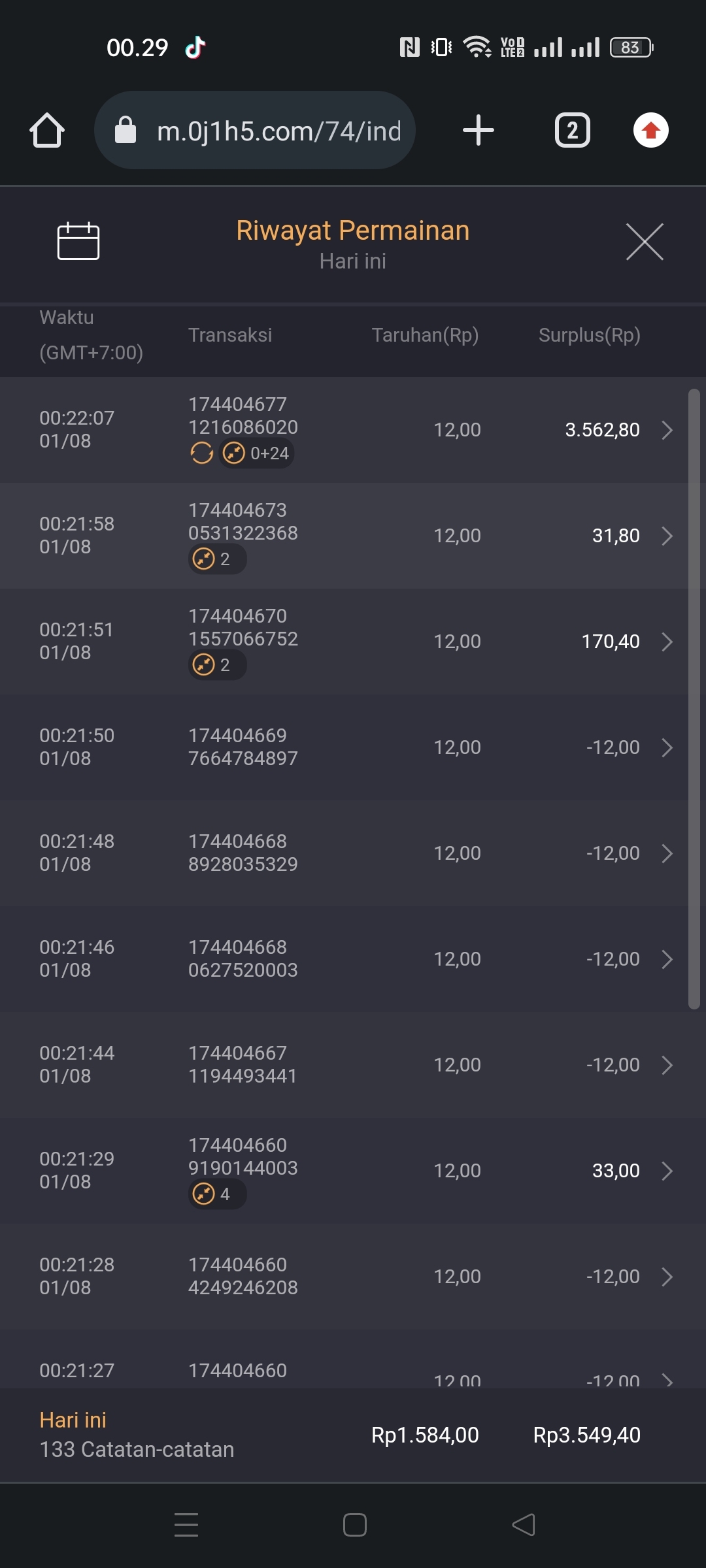This screenshot has height=1568, width=706.
Task: View the 00:21:28 transaction details
Action: (x=353, y=1277)
